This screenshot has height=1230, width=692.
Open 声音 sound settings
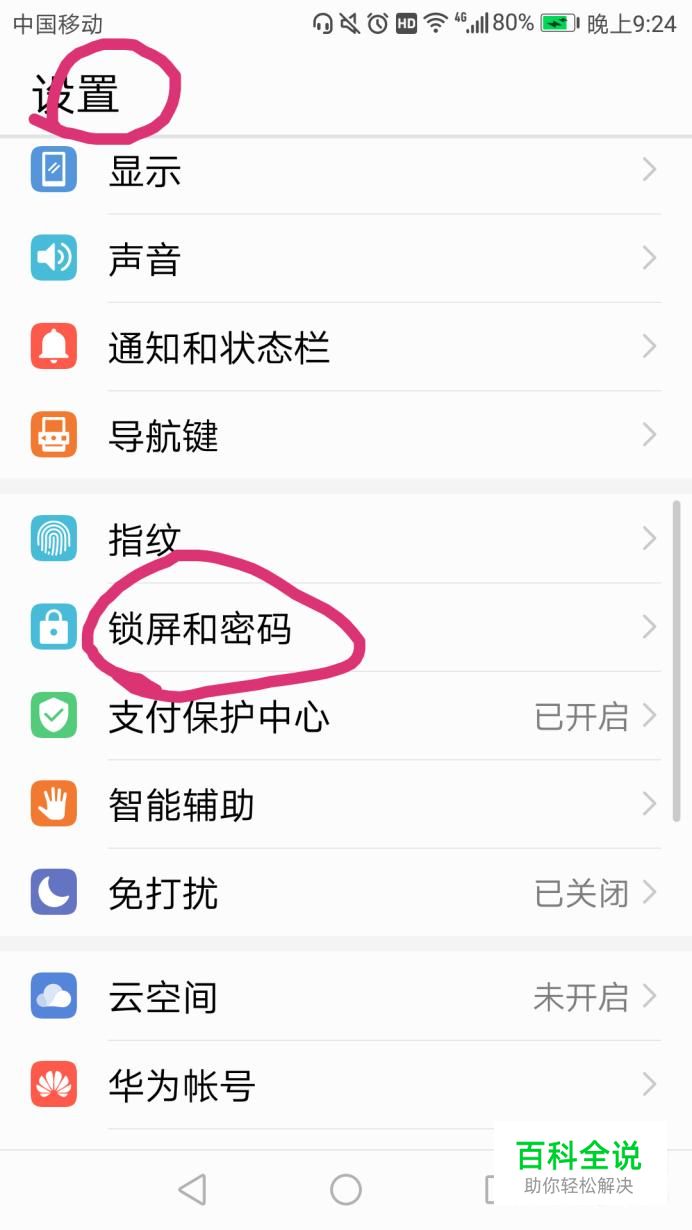pos(345,259)
